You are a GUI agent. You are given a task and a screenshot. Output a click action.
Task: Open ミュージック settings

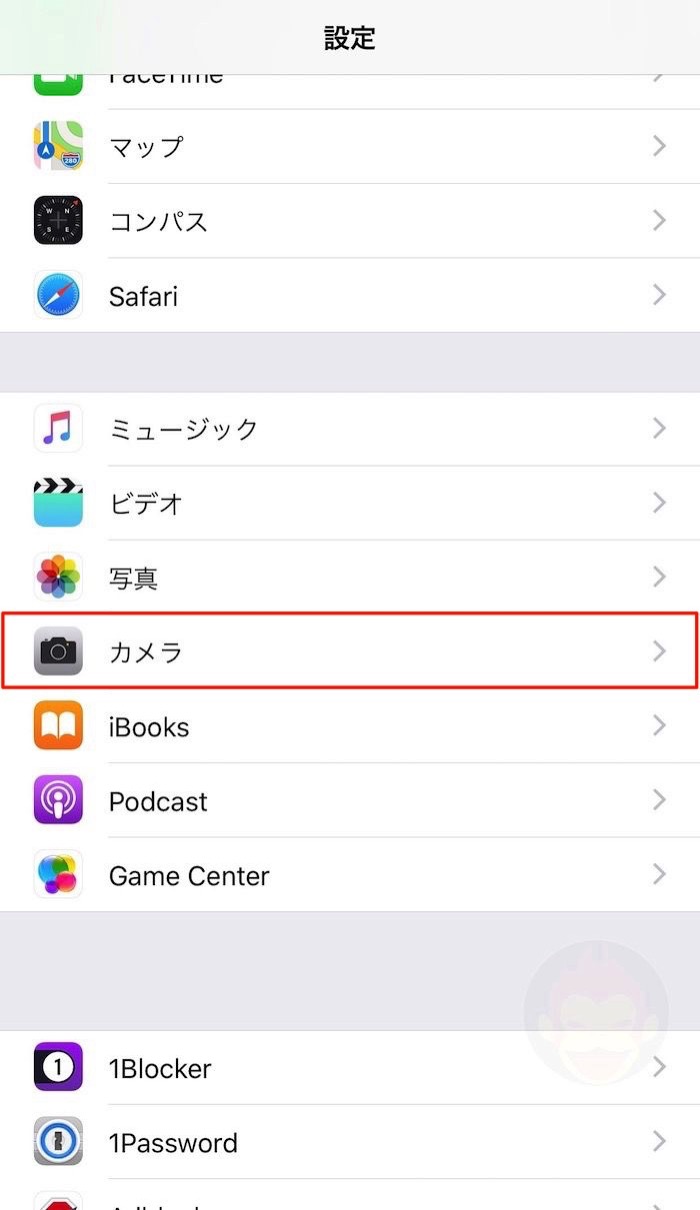pyautogui.click(x=350, y=429)
